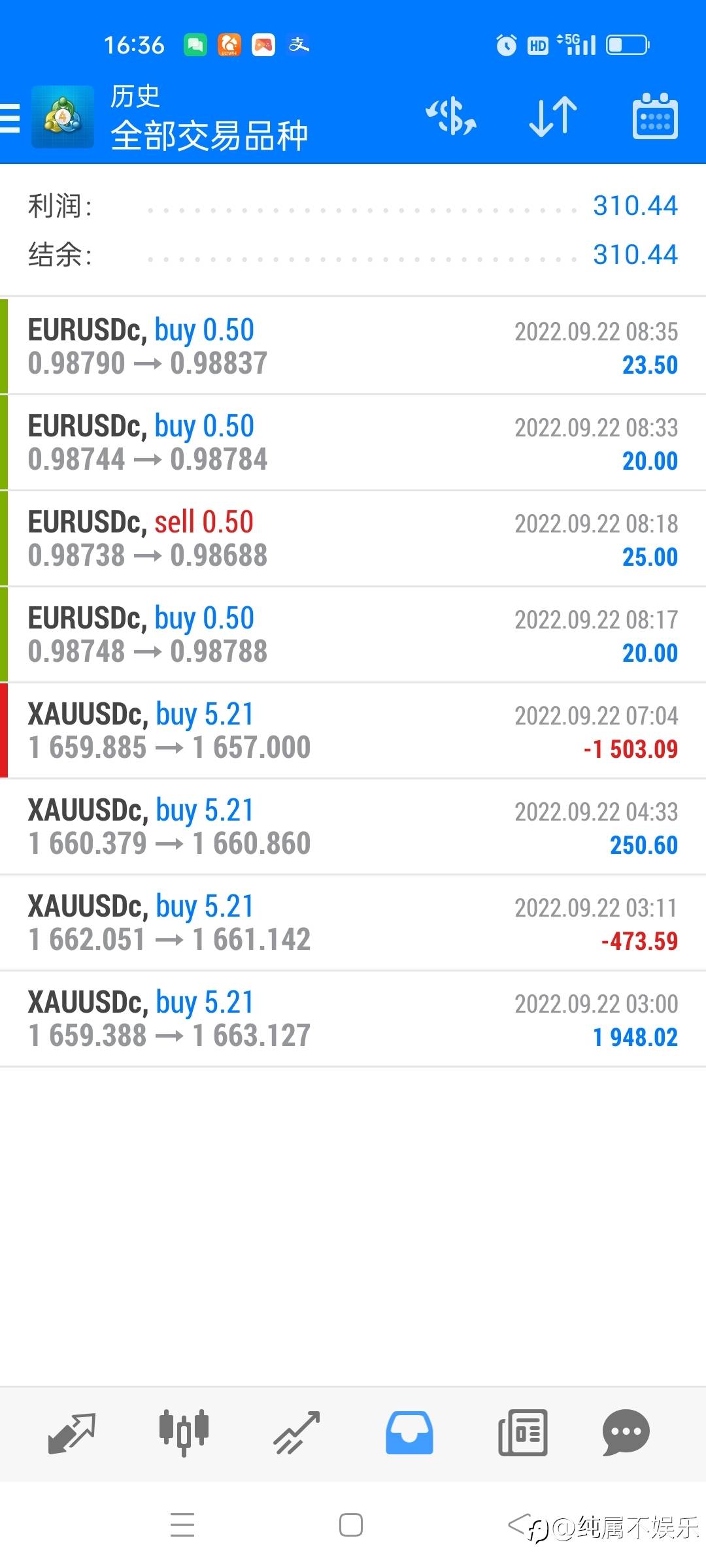Screen dimensions: 706x1568
Task: Open the XAUUSDc trade with -473.59 loss
Action: (353, 923)
